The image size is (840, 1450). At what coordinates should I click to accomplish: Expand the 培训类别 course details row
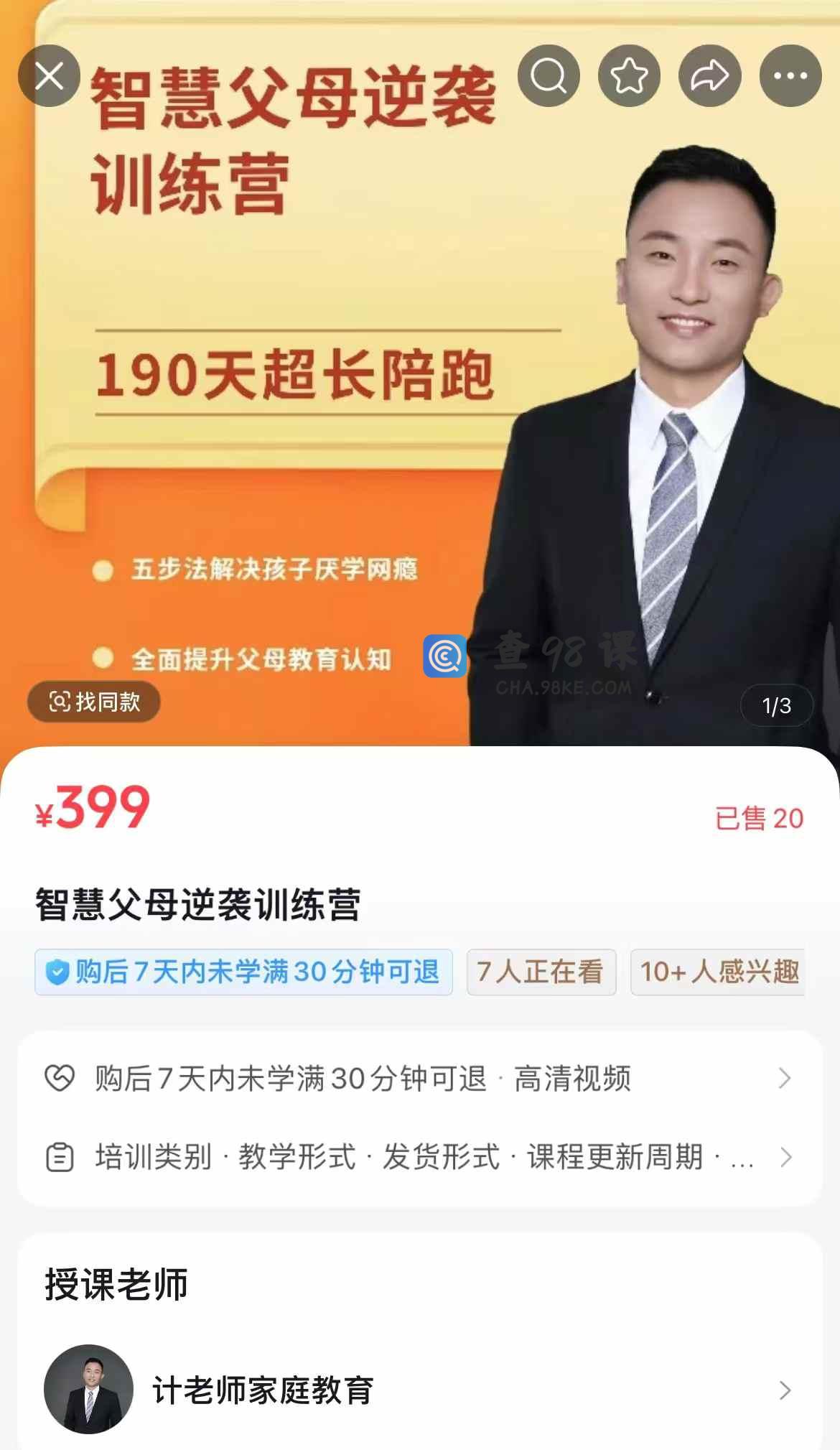[420, 1157]
